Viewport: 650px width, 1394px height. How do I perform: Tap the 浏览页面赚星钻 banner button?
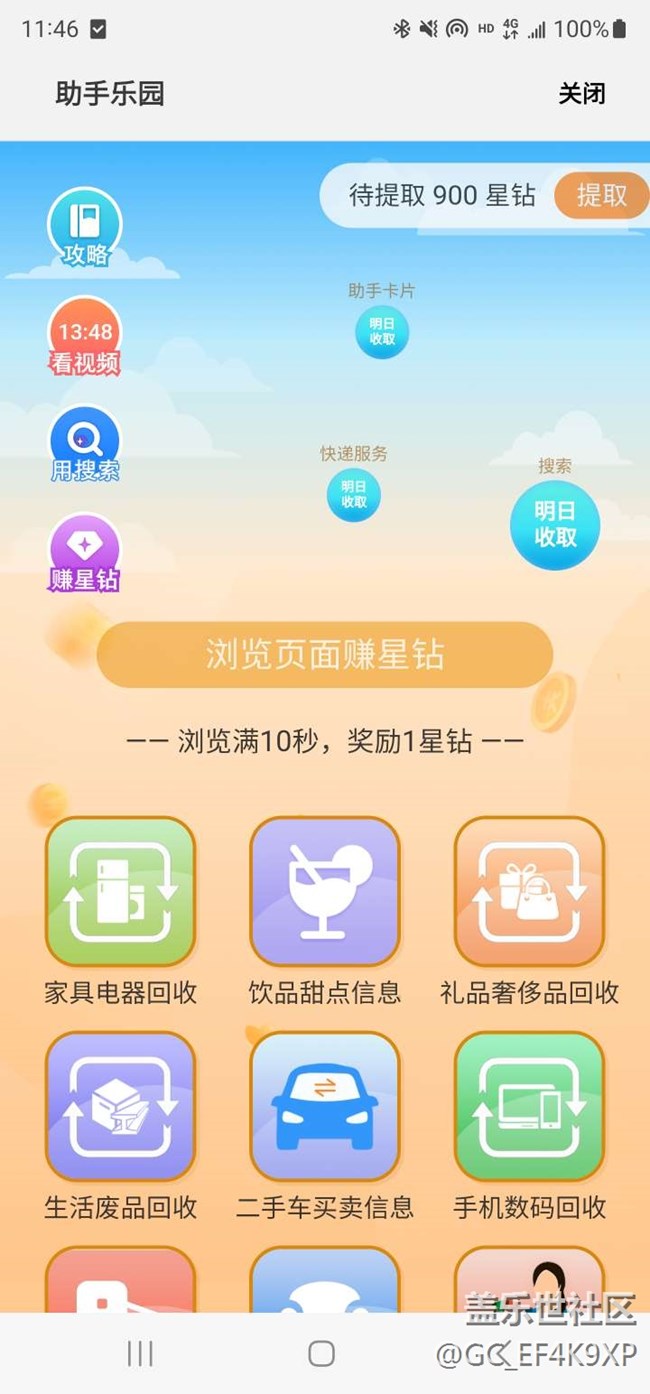(x=325, y=655)
